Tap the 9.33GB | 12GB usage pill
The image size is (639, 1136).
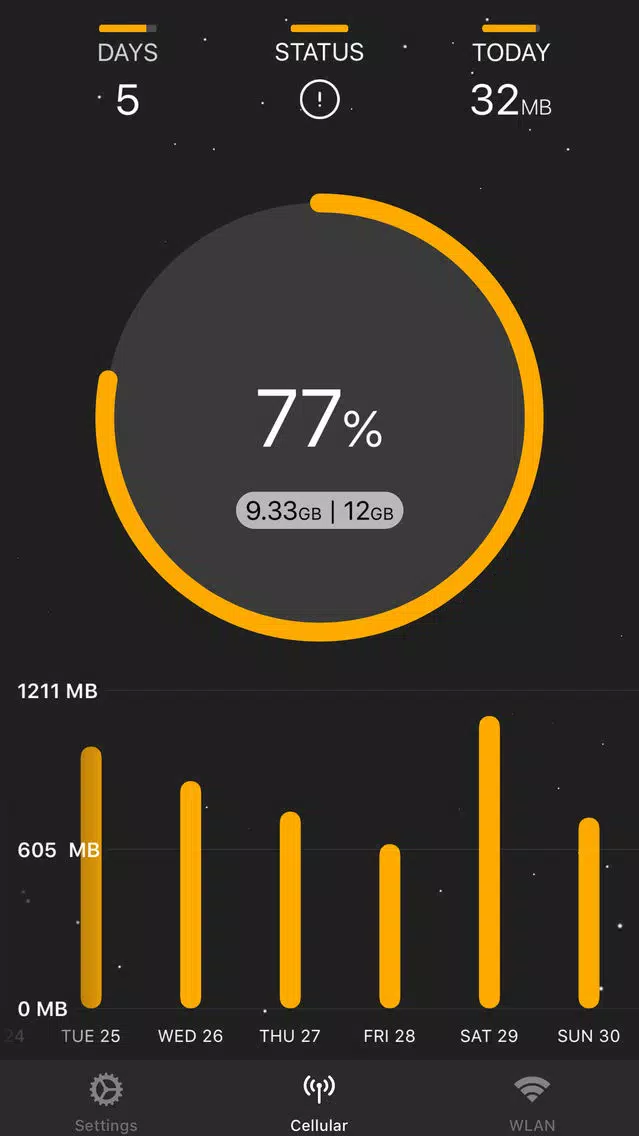pos(320,511)
